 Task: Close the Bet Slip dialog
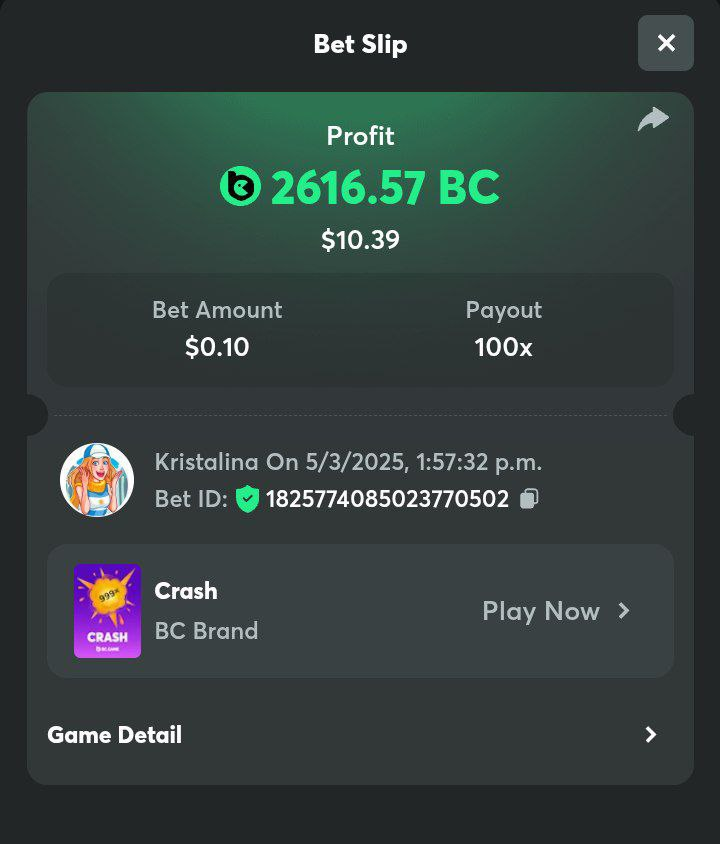tap(665, 43)
